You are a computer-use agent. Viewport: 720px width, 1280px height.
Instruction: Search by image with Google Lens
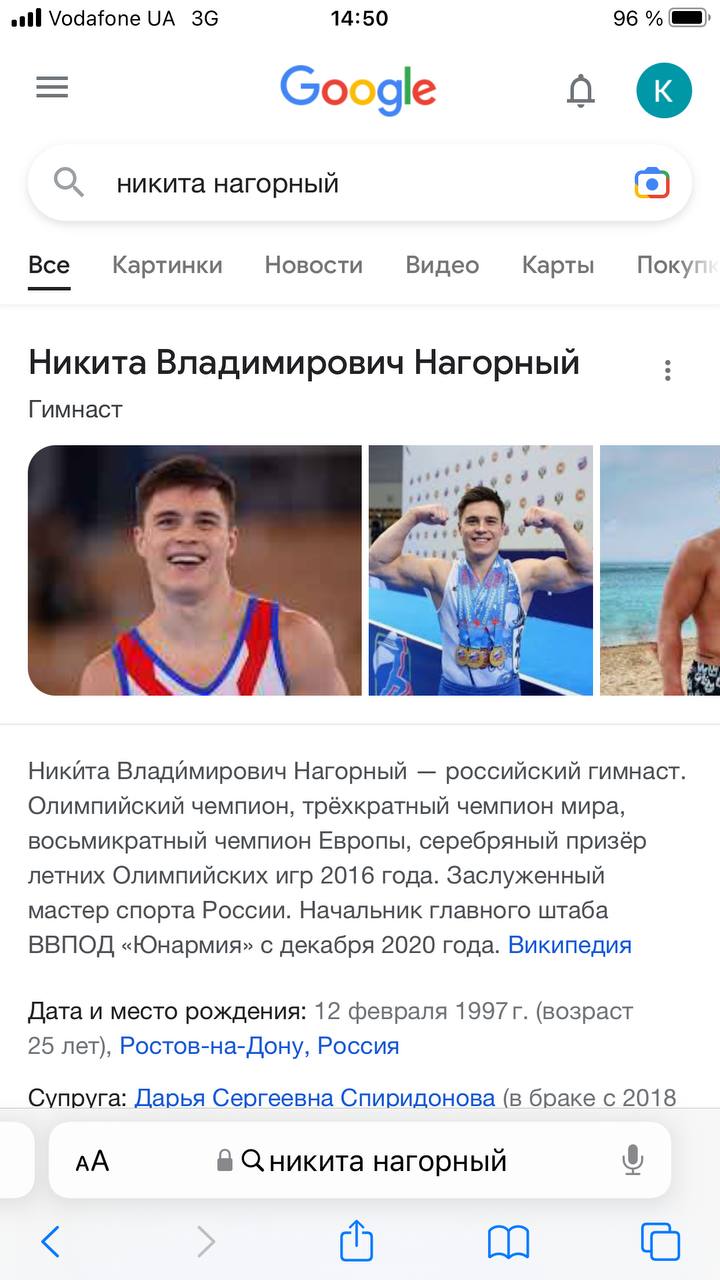(651, 184)
